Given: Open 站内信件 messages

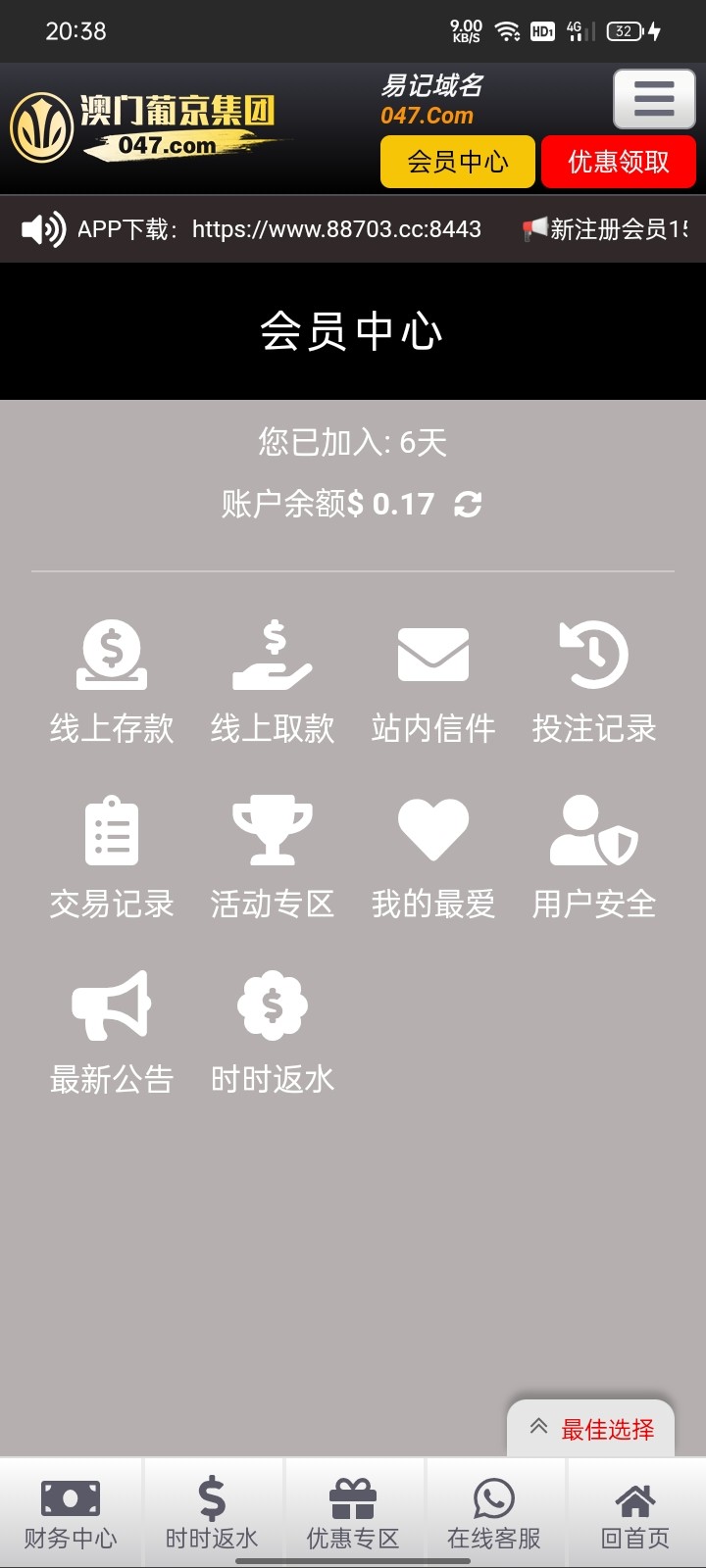Looking at the screenshot, I should point(433,681).
